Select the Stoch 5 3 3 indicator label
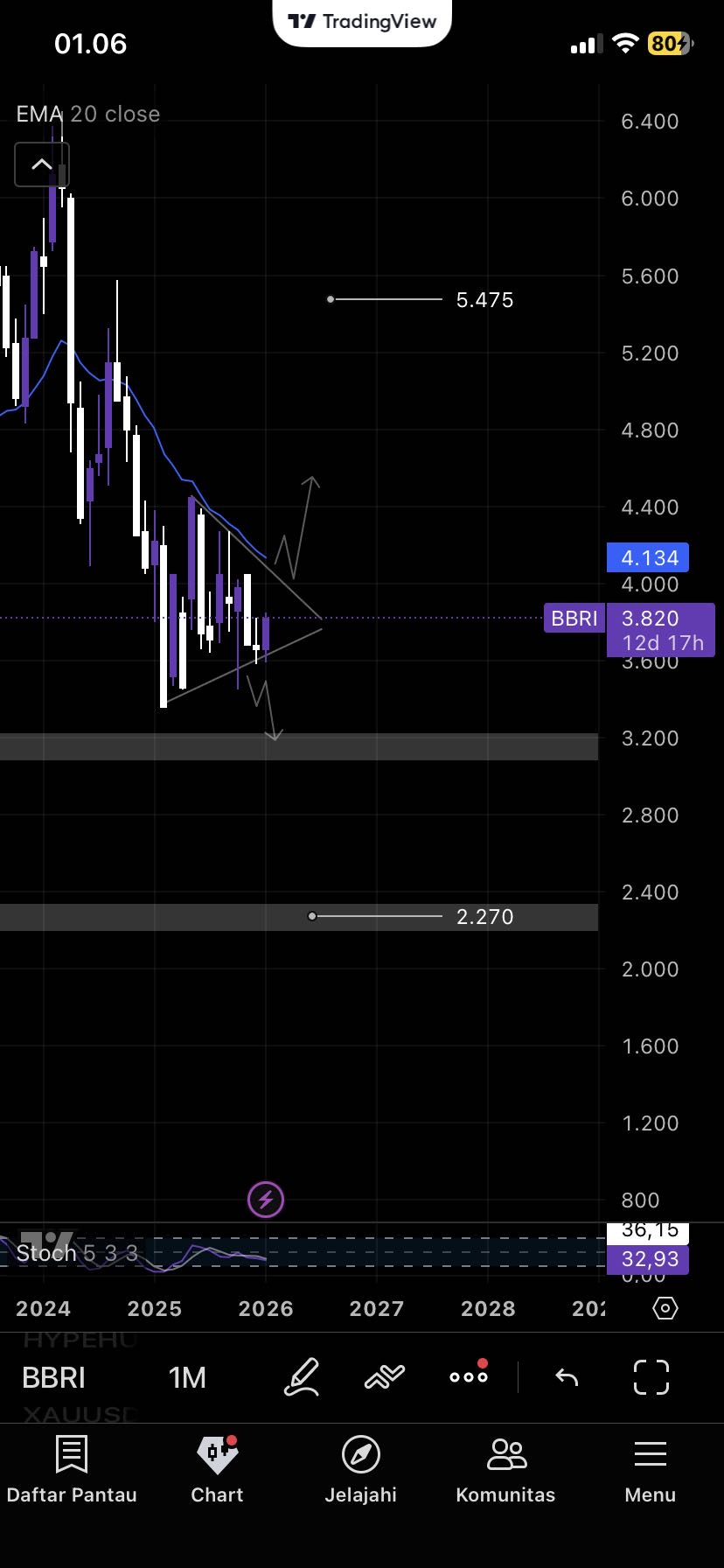 [x=77, y=1253]
